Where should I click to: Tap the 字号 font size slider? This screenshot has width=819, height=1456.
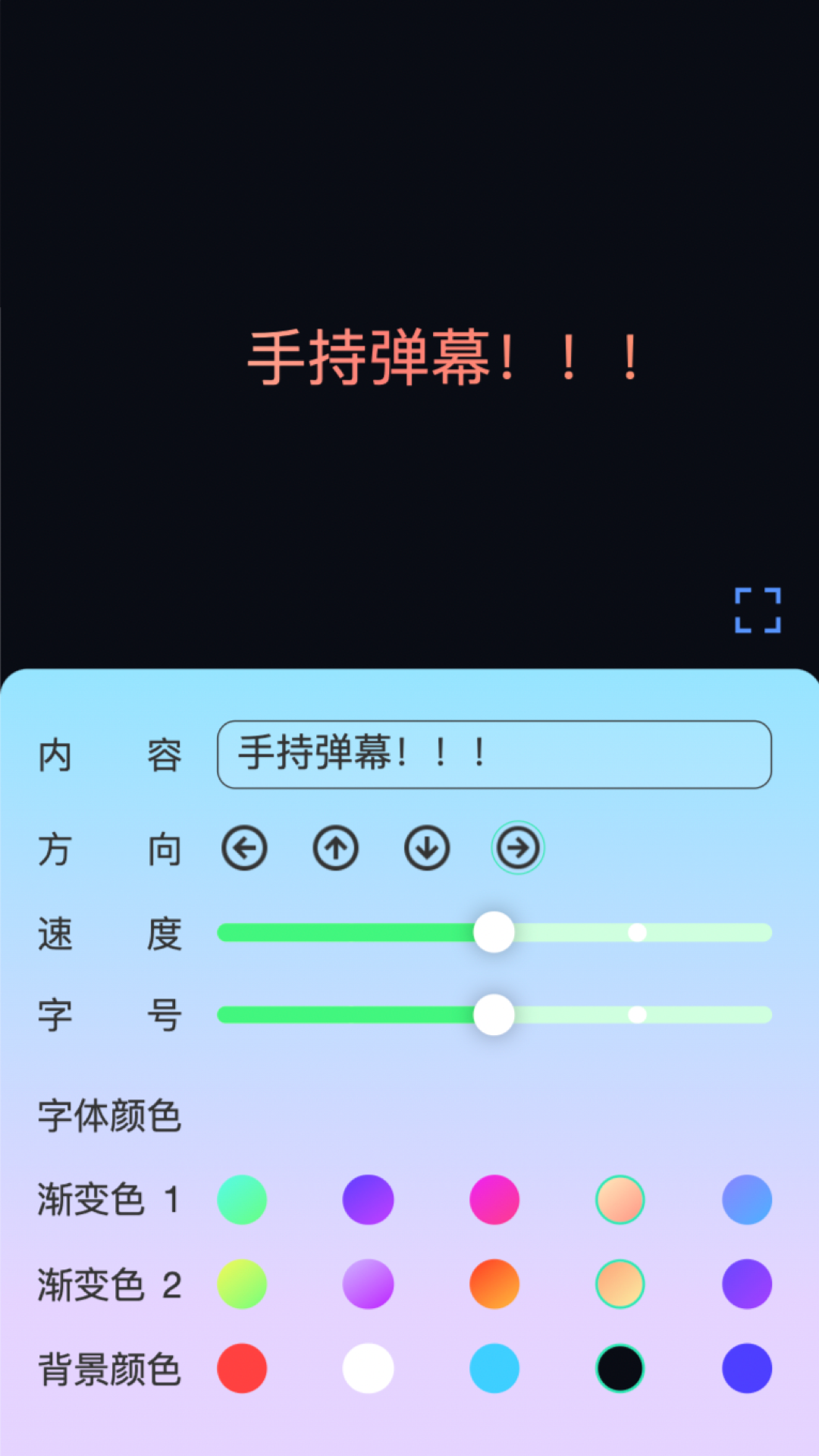pos(494,1015)
